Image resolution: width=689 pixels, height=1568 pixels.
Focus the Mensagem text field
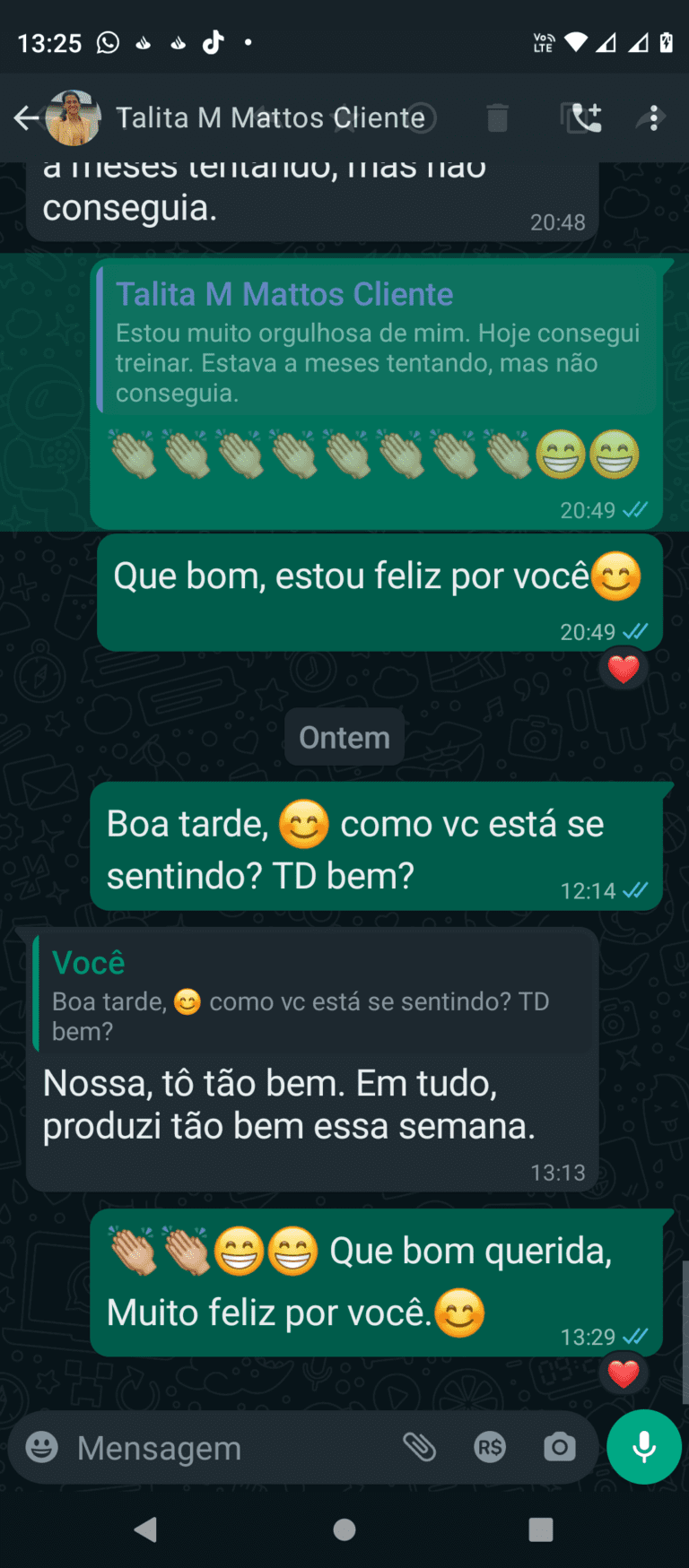pos(224,1448)
